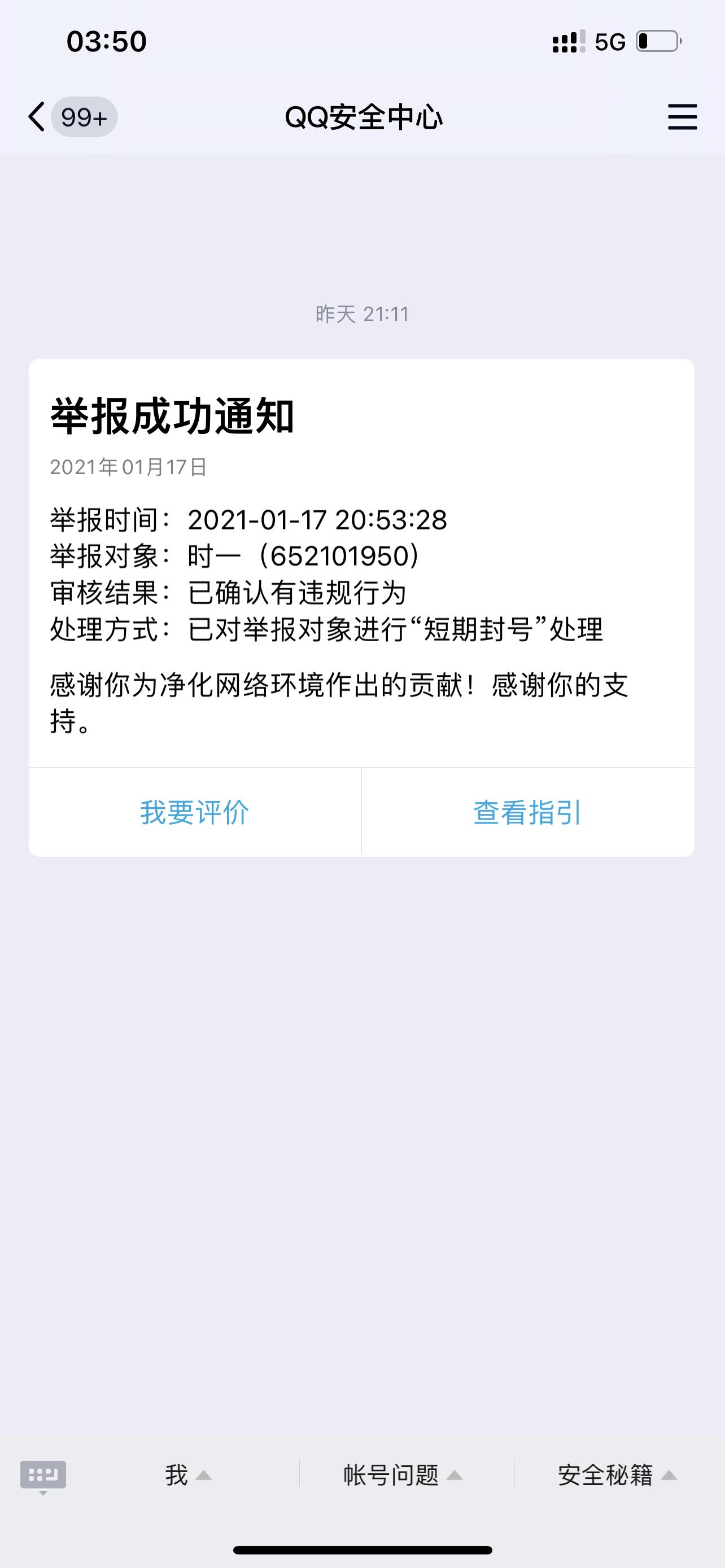Image resolution: width=725 pixels, height=1568 pixels.
Task: Expand the 我 menu
Action: click(x=187, y=1475)
